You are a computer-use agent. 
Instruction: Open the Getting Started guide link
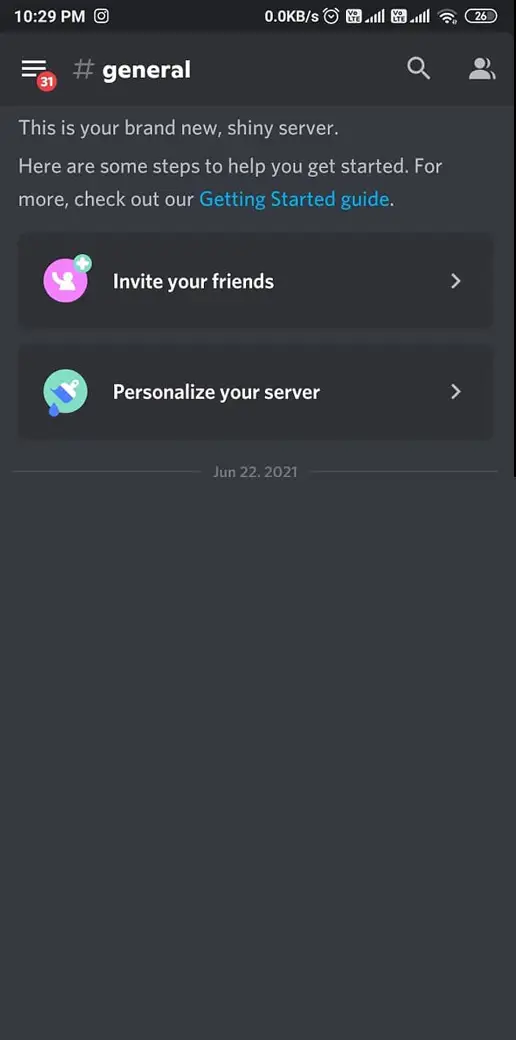pos(294,199)
